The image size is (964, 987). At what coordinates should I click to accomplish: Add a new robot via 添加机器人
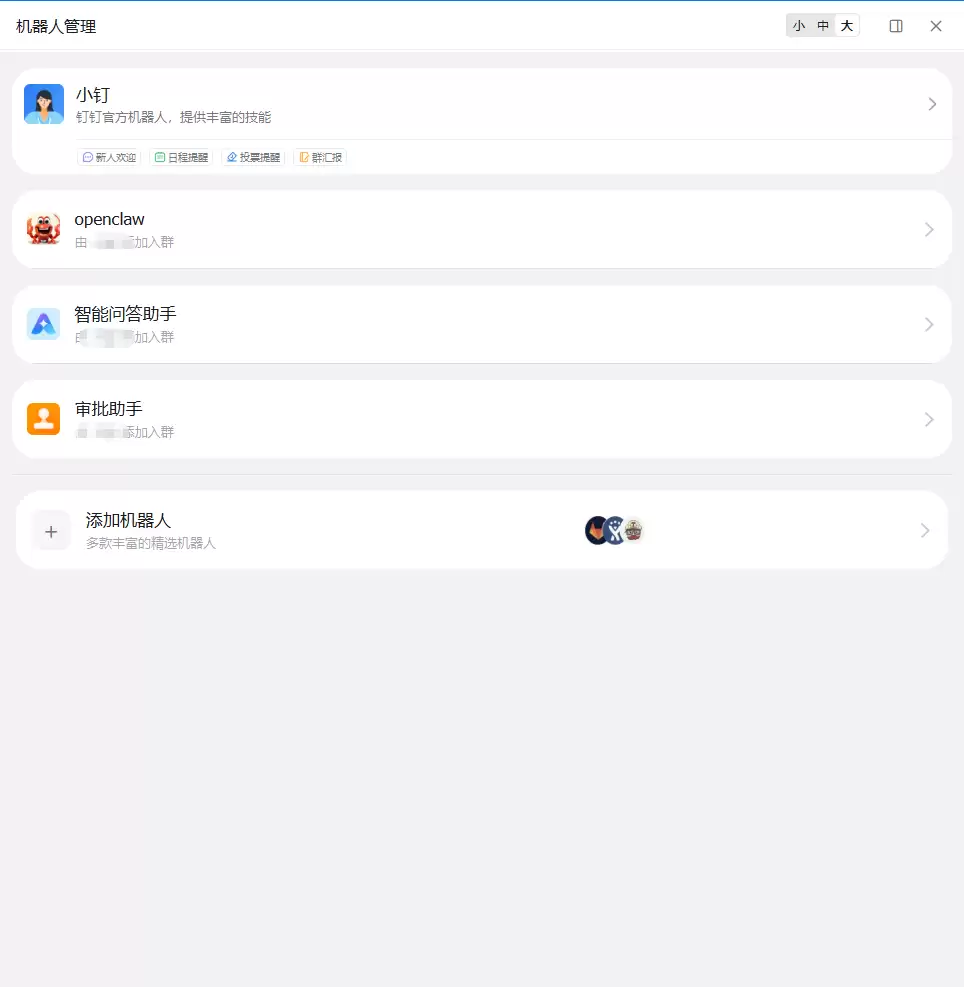point(480,530)
